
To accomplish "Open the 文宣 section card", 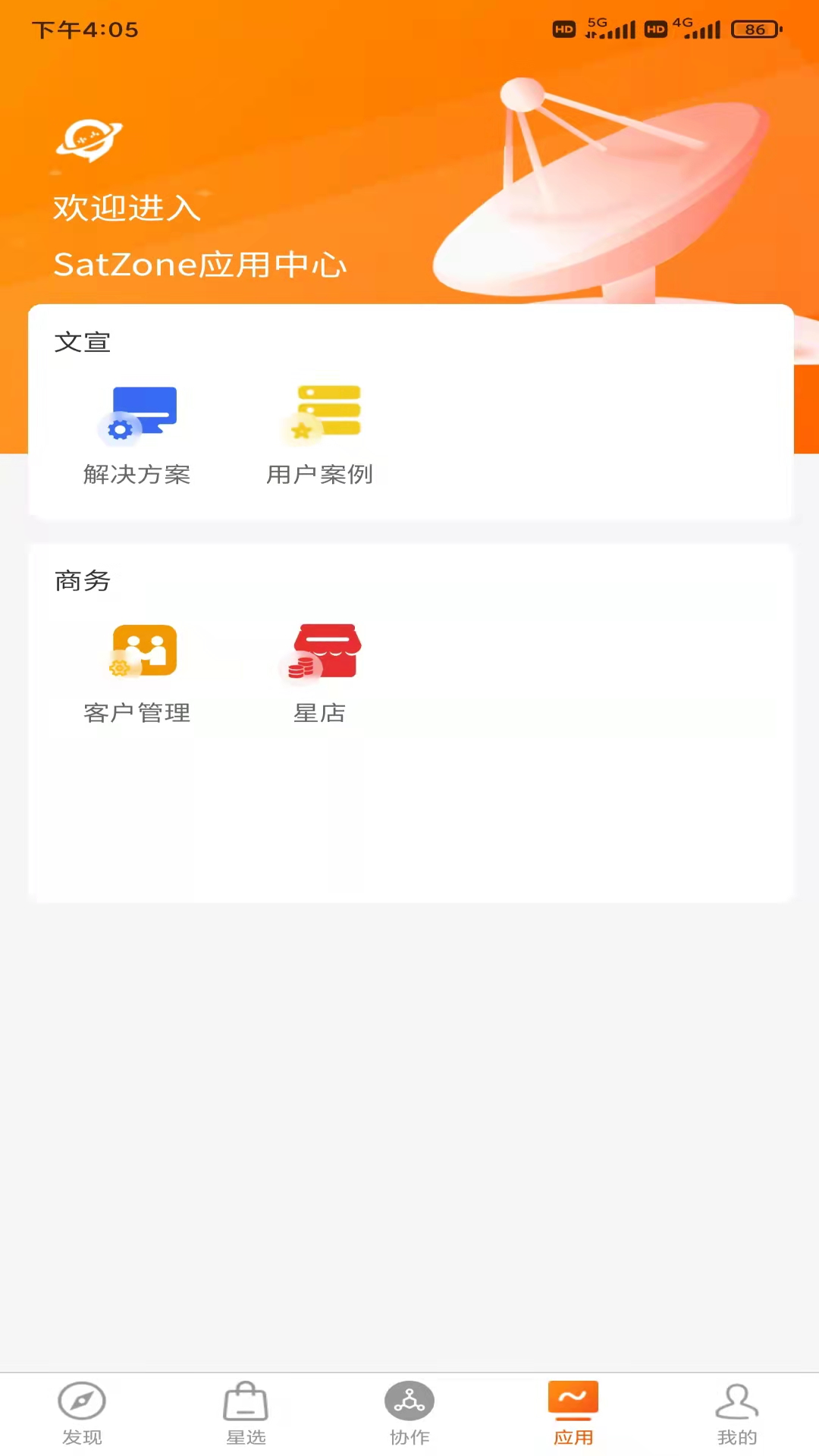I will 409,412.
